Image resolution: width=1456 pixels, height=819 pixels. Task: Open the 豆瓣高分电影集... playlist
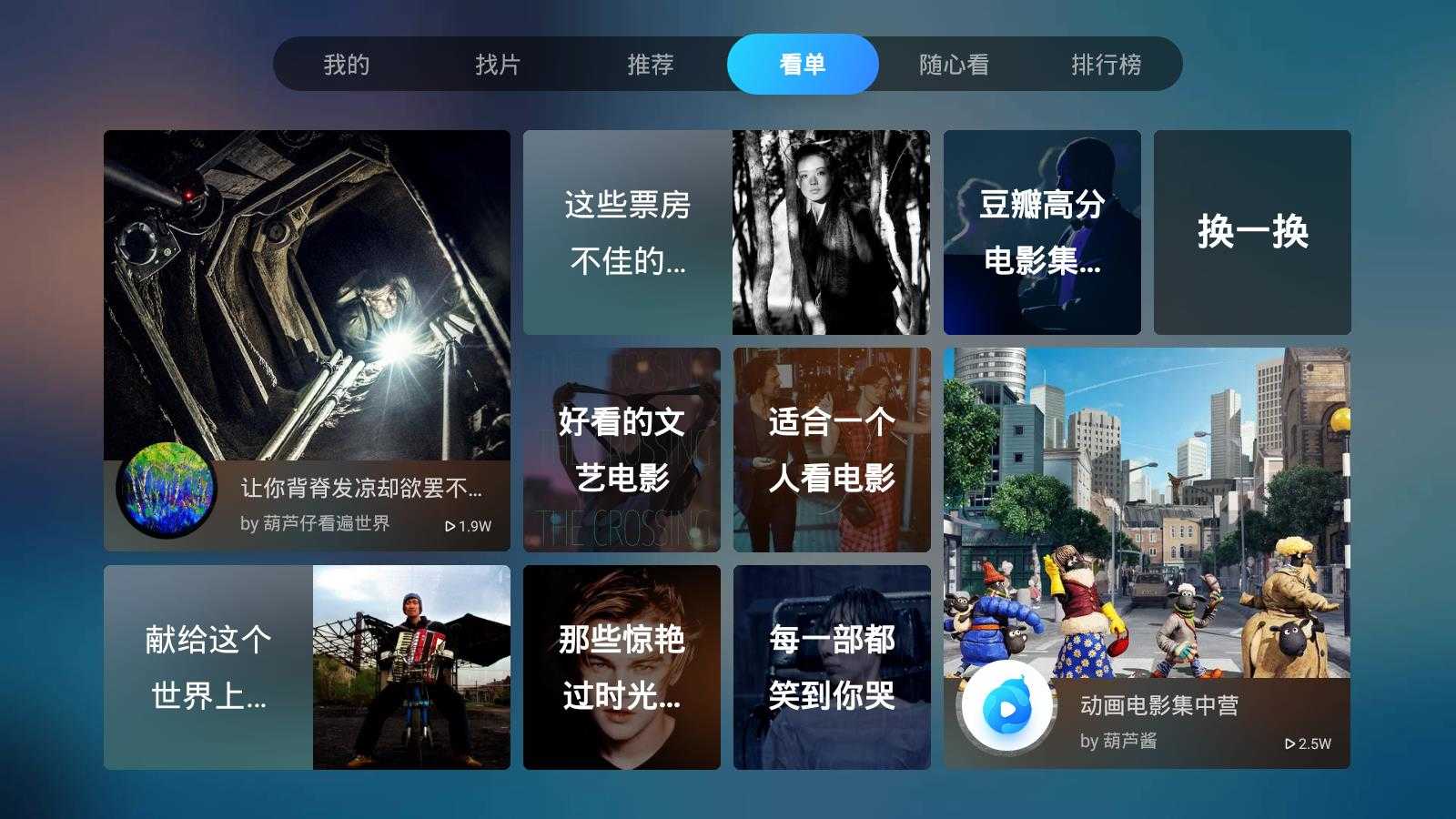[x=1042, y=232]
